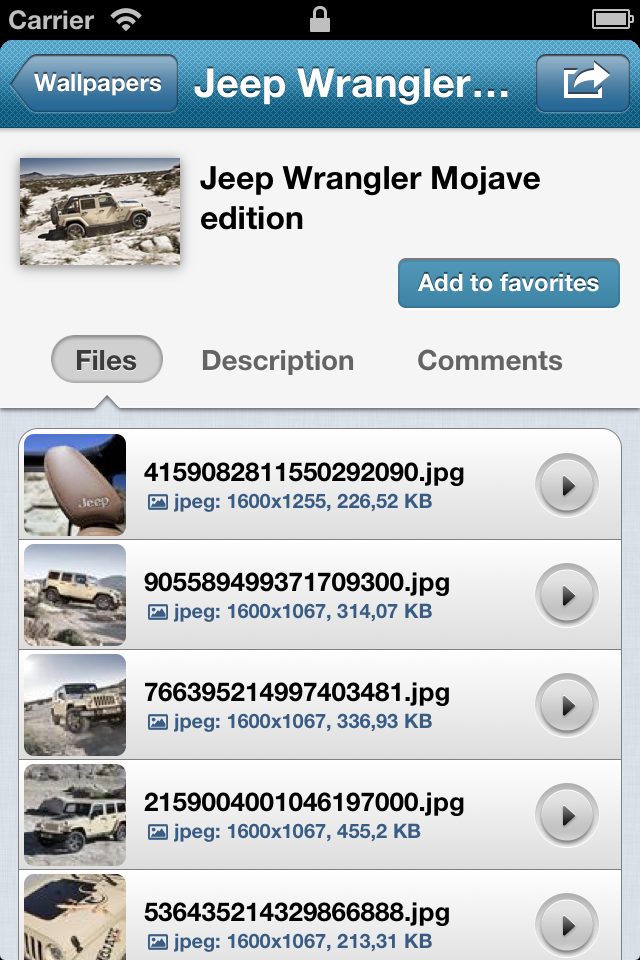640x960 pixels.
Task: Add to favorites
Action: tap(508, 283)
